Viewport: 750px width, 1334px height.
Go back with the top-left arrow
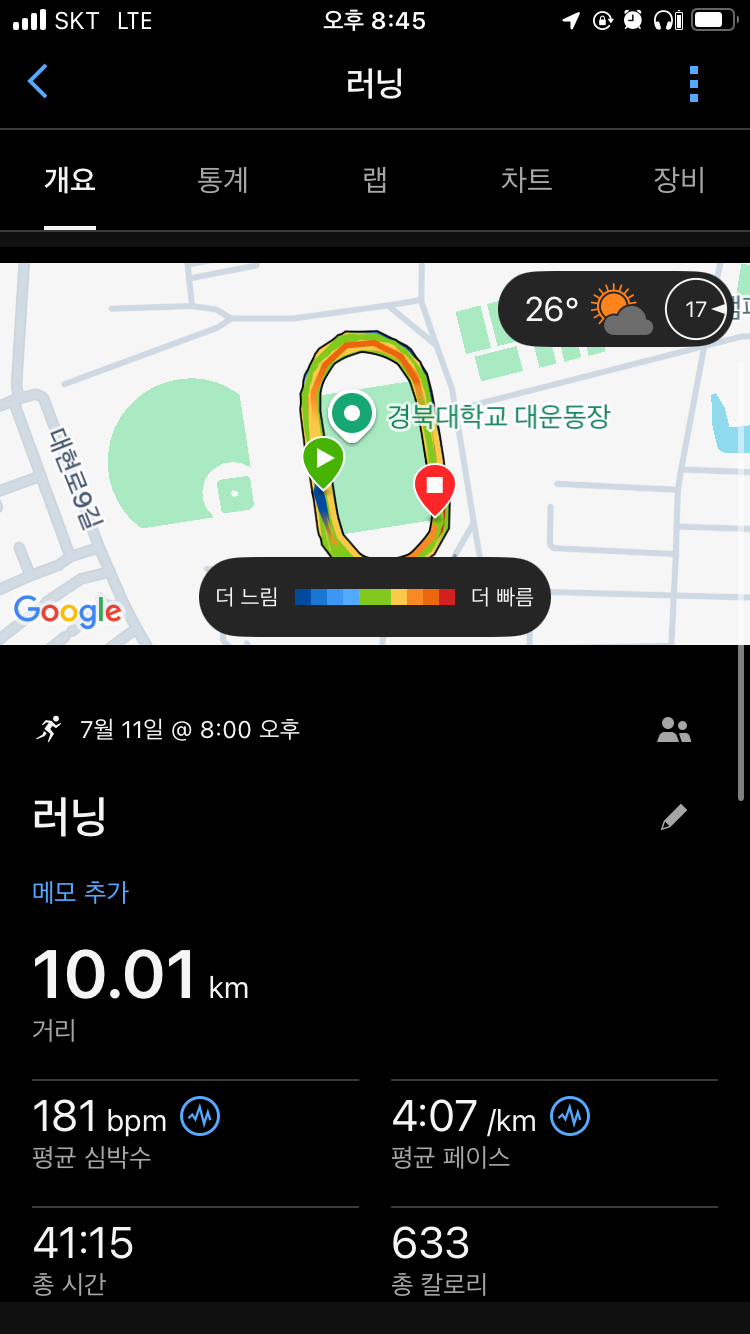click(38, 81)
